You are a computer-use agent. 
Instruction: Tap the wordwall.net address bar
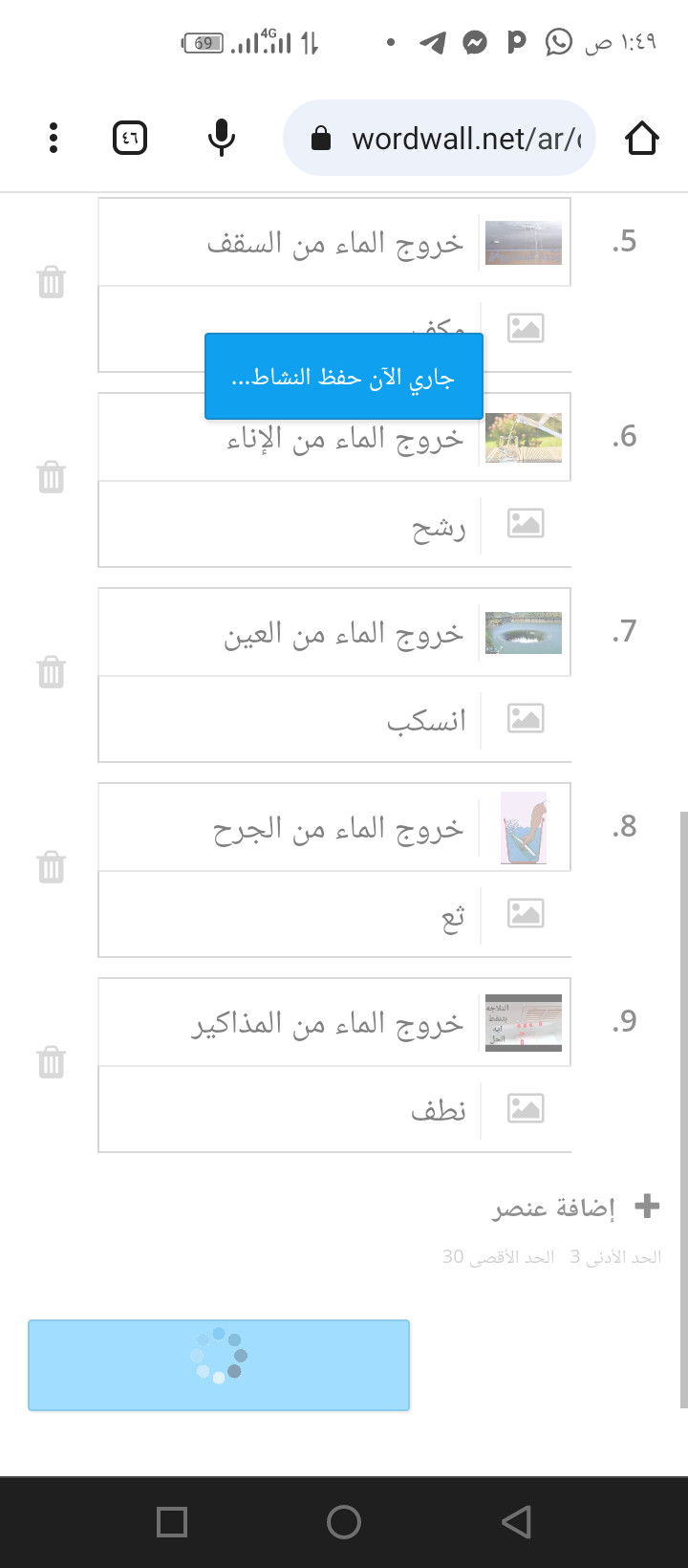pyautogui.click(x=440, y=139)
